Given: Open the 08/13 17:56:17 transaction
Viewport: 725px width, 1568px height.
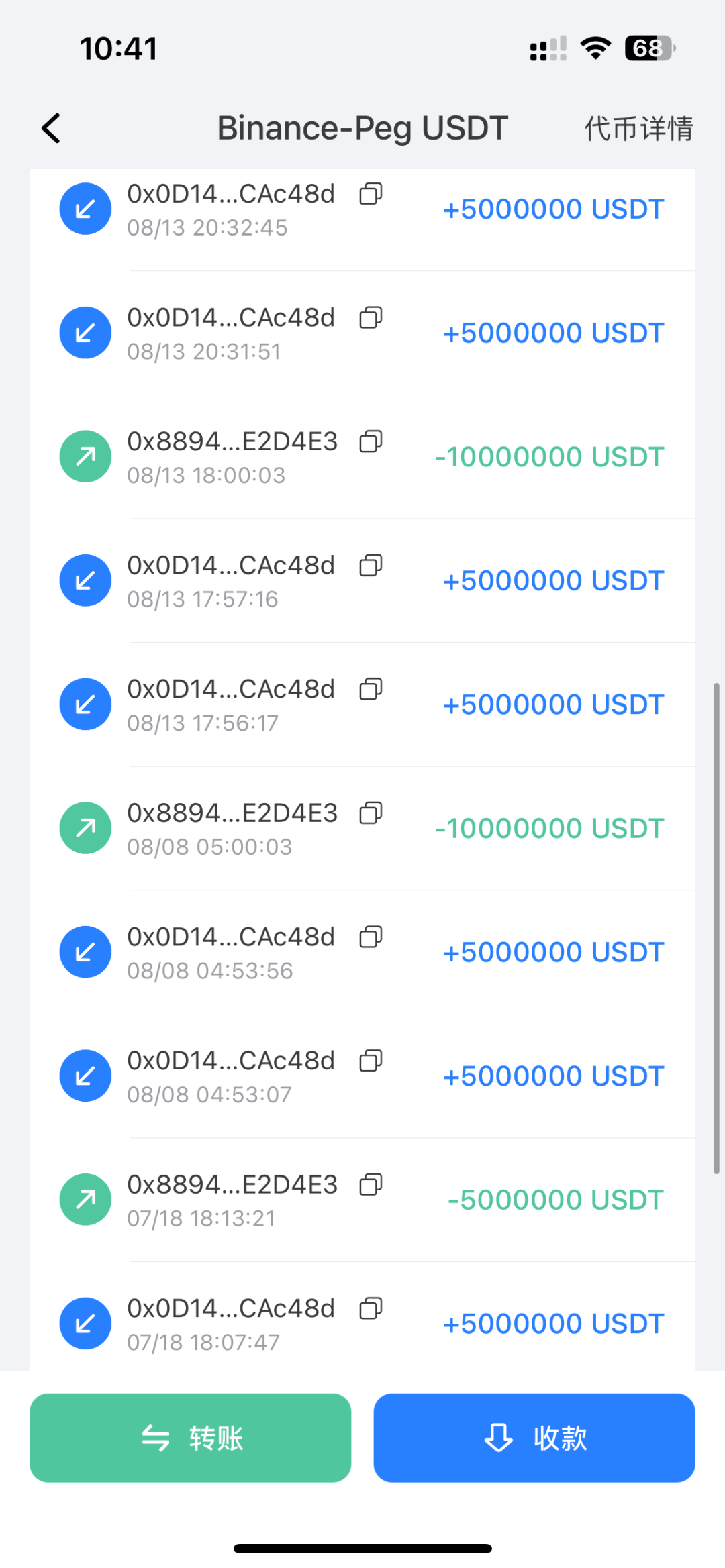Looking at the screenshot, I should (362, 704).
